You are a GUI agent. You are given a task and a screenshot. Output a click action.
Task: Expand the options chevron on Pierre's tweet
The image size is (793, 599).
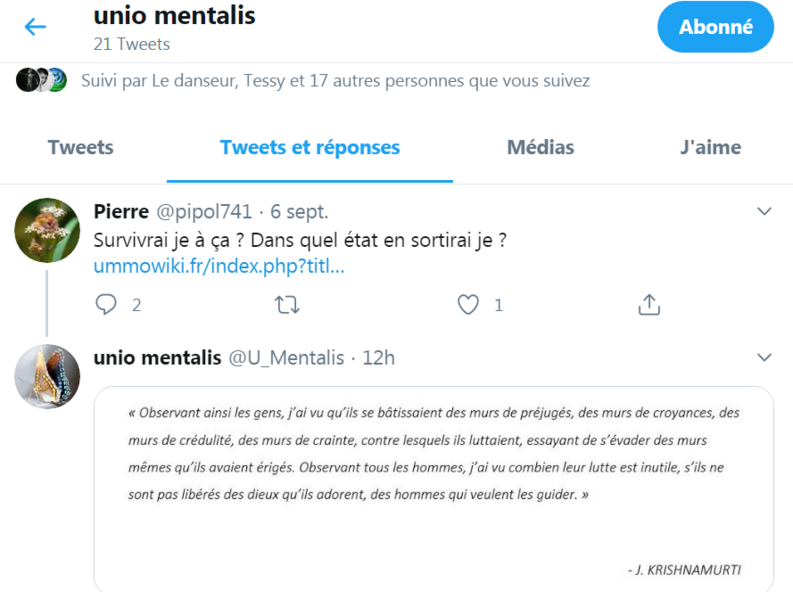pyautogui.click(x=764, y=212)
